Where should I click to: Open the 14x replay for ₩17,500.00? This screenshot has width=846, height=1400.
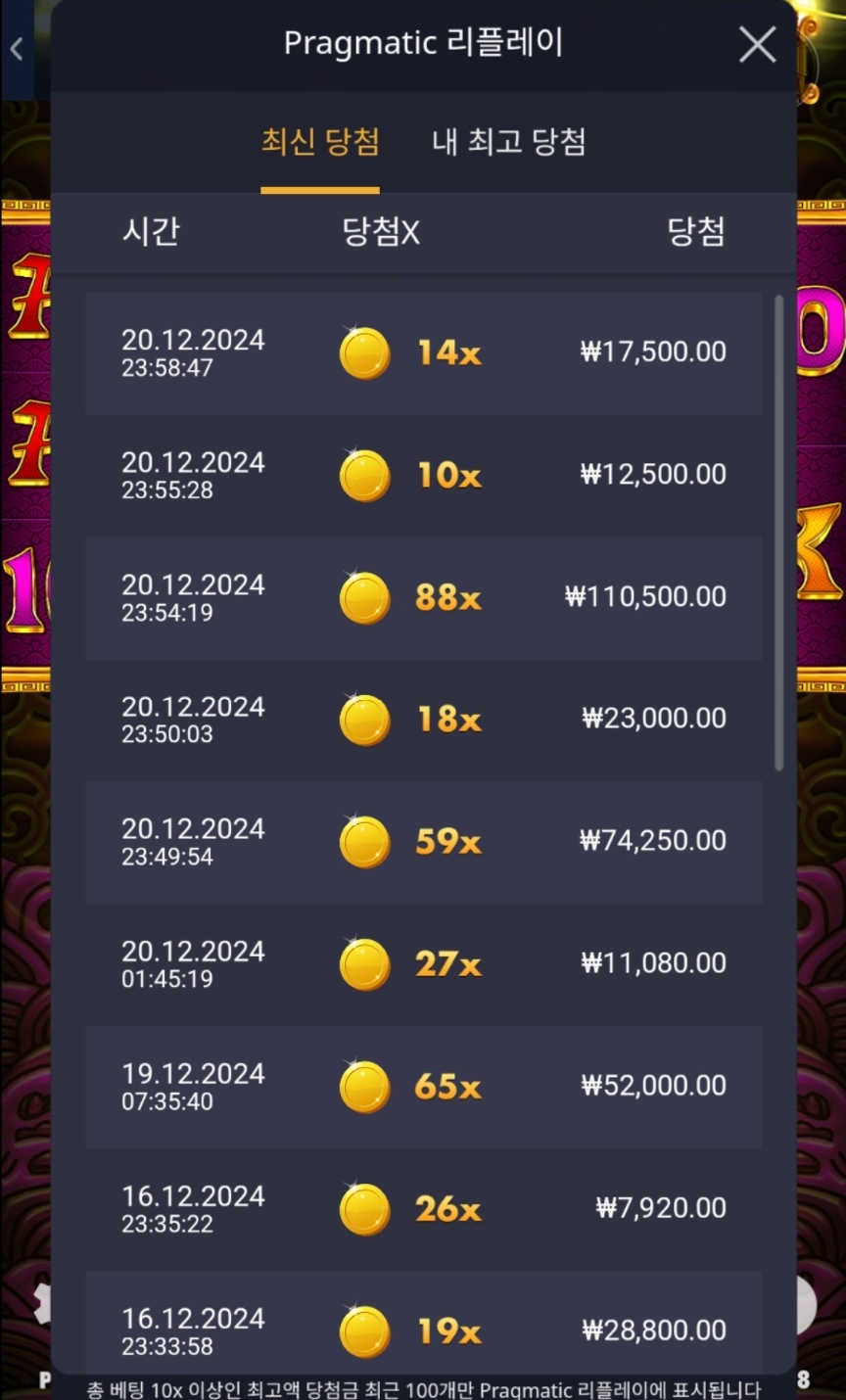[423, 352]
